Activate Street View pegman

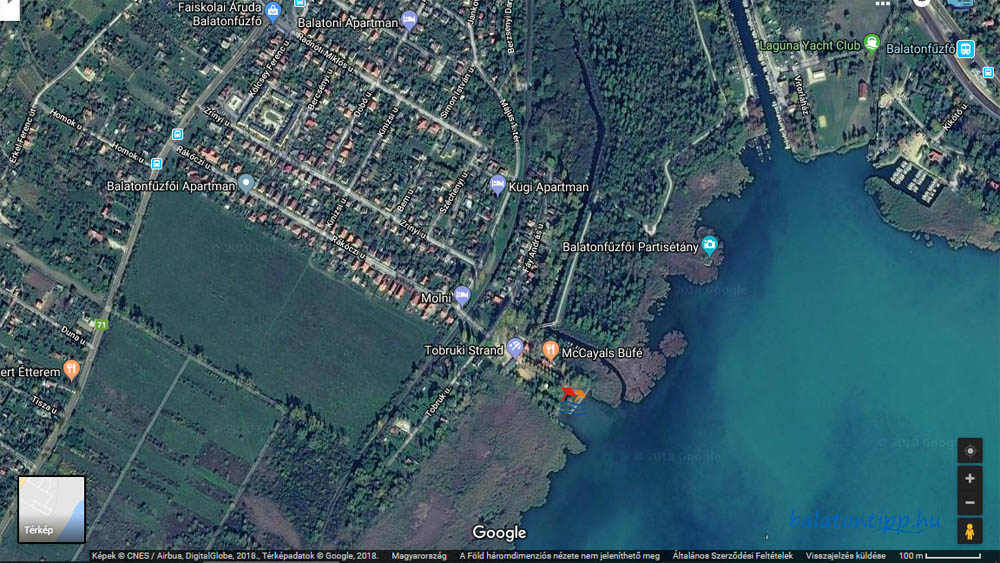[969, 531]
